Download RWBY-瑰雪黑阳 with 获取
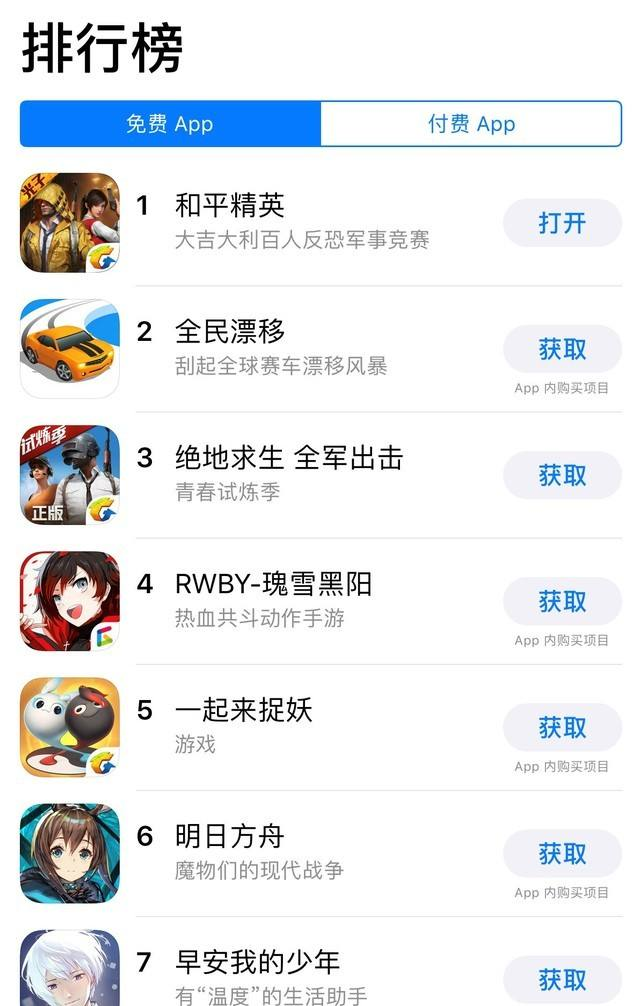The width and height of the screenshot is (640, 1006). click(x=562, y=601)
